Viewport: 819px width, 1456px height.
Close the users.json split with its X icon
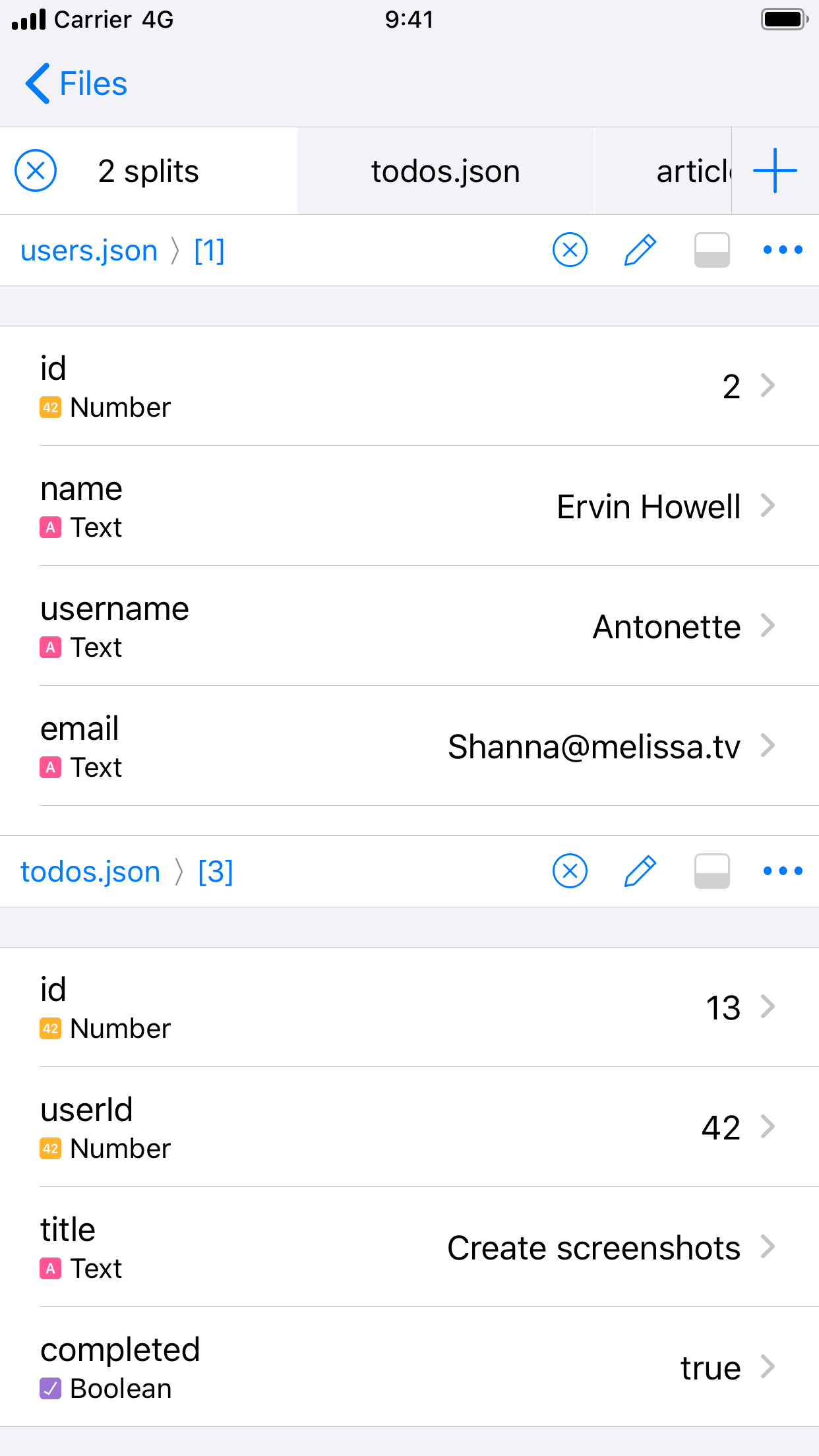pos(570,250)
